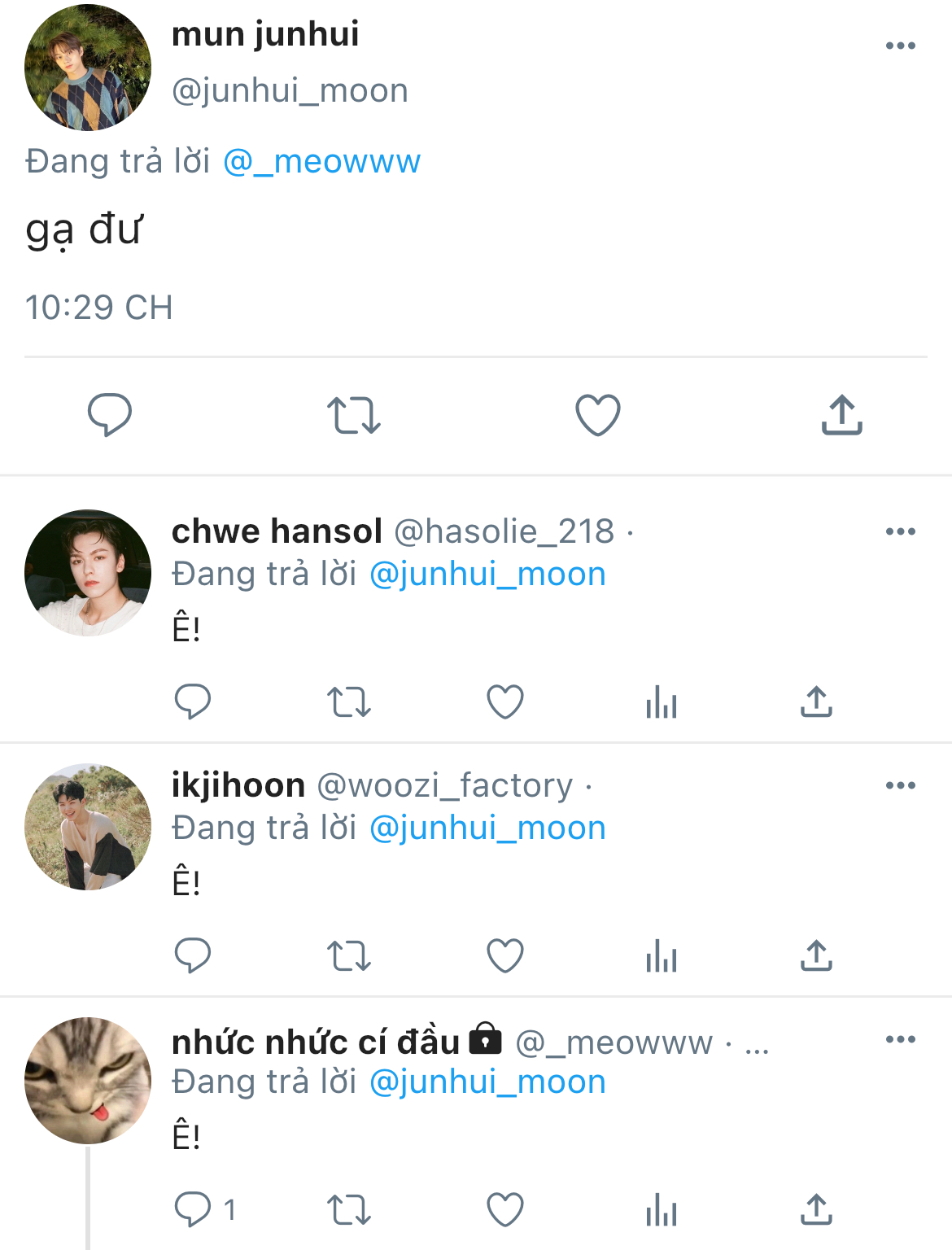The height and width of the screenshot is (1250, 952).
Task: Like mun junhui's tweet
Action: (598, 415)
